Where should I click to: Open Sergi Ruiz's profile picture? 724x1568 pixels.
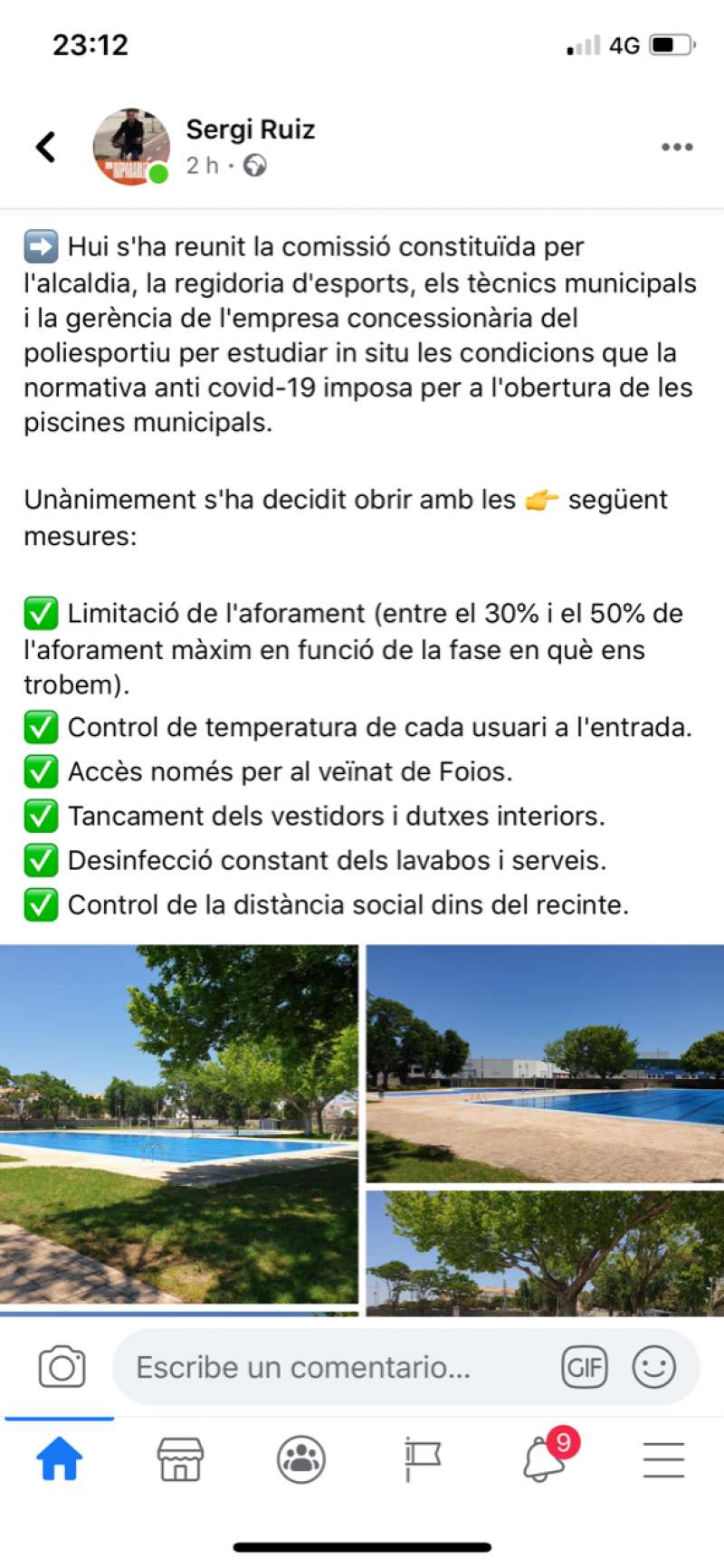[131, 147]
